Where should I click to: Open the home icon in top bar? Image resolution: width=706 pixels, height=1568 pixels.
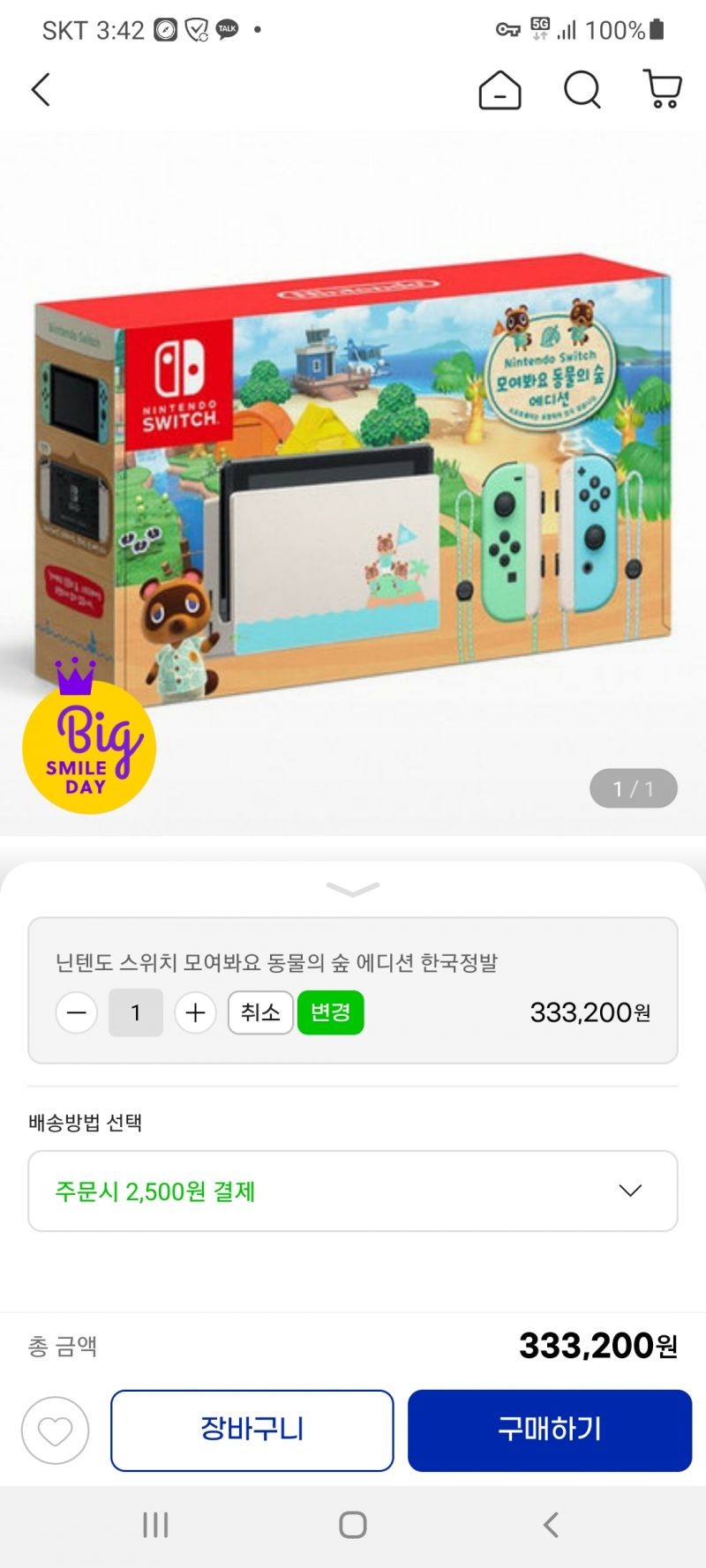click(x=499, y=90)
